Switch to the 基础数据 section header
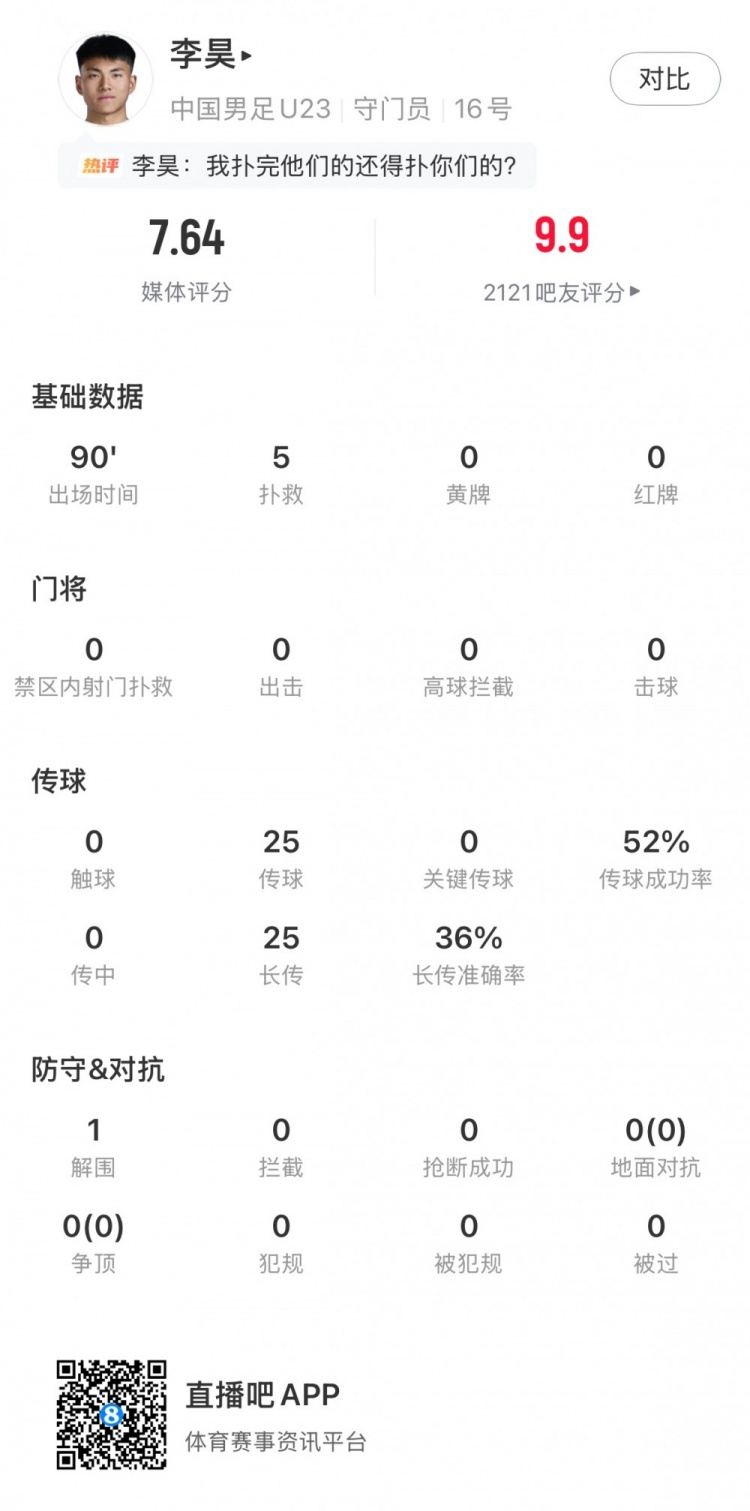The image size is (750, 1511). pos(85,397)
